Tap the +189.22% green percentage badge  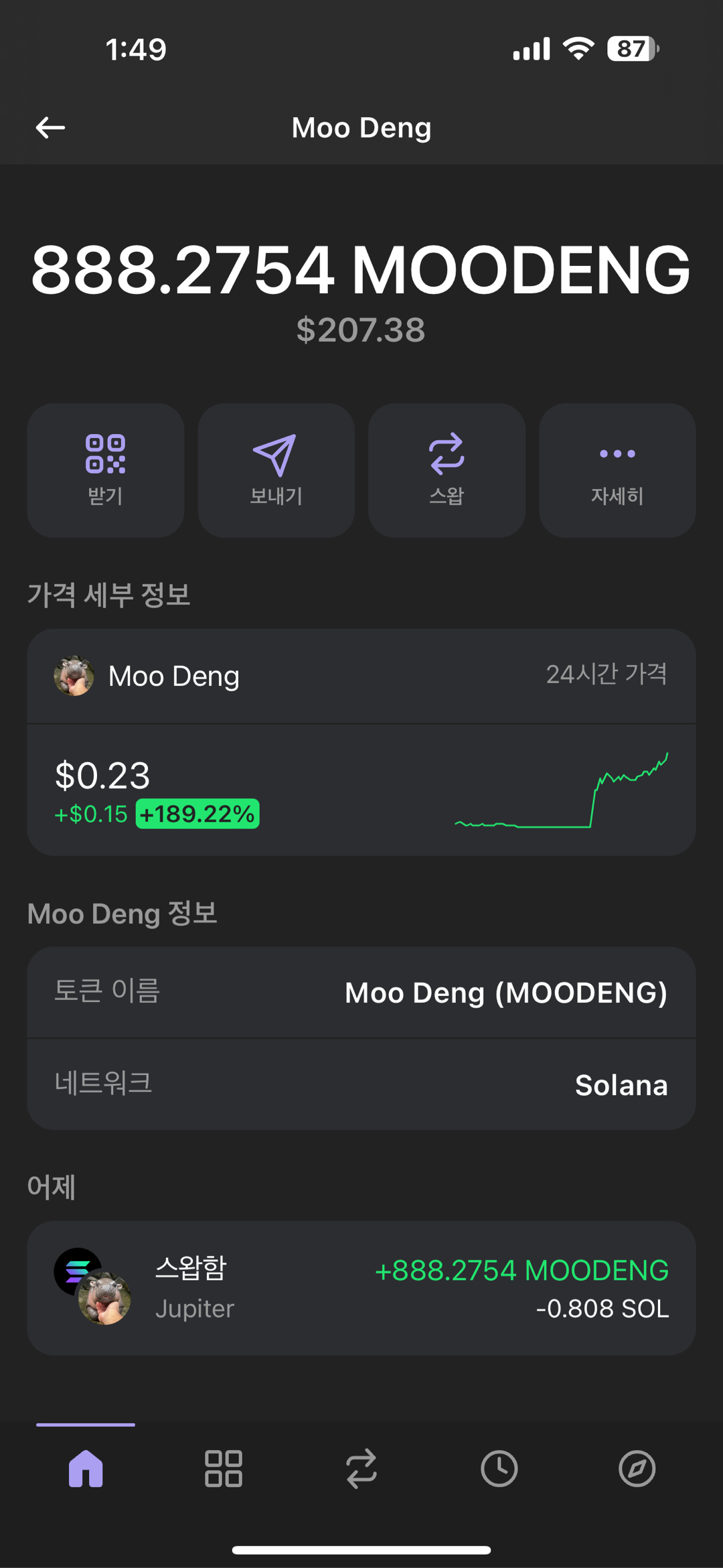coord(197,814)
